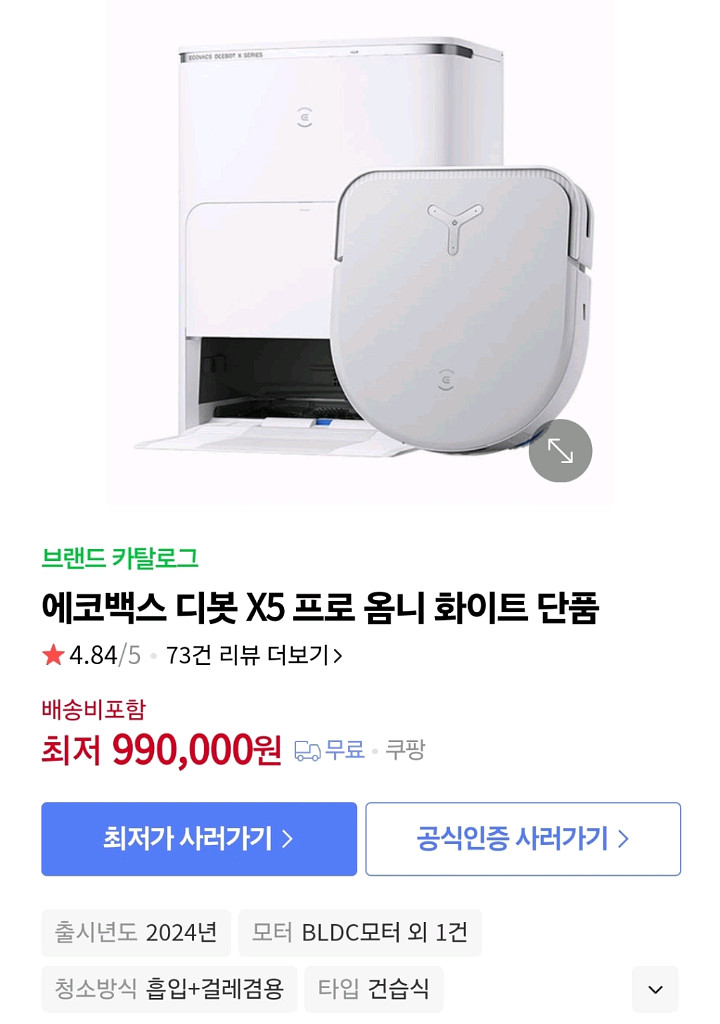Screen dimensions: 720x1024
Task: Click the chevron on 공식인증 사러가기
Action: pyautogui.click(x=625, y=839)
